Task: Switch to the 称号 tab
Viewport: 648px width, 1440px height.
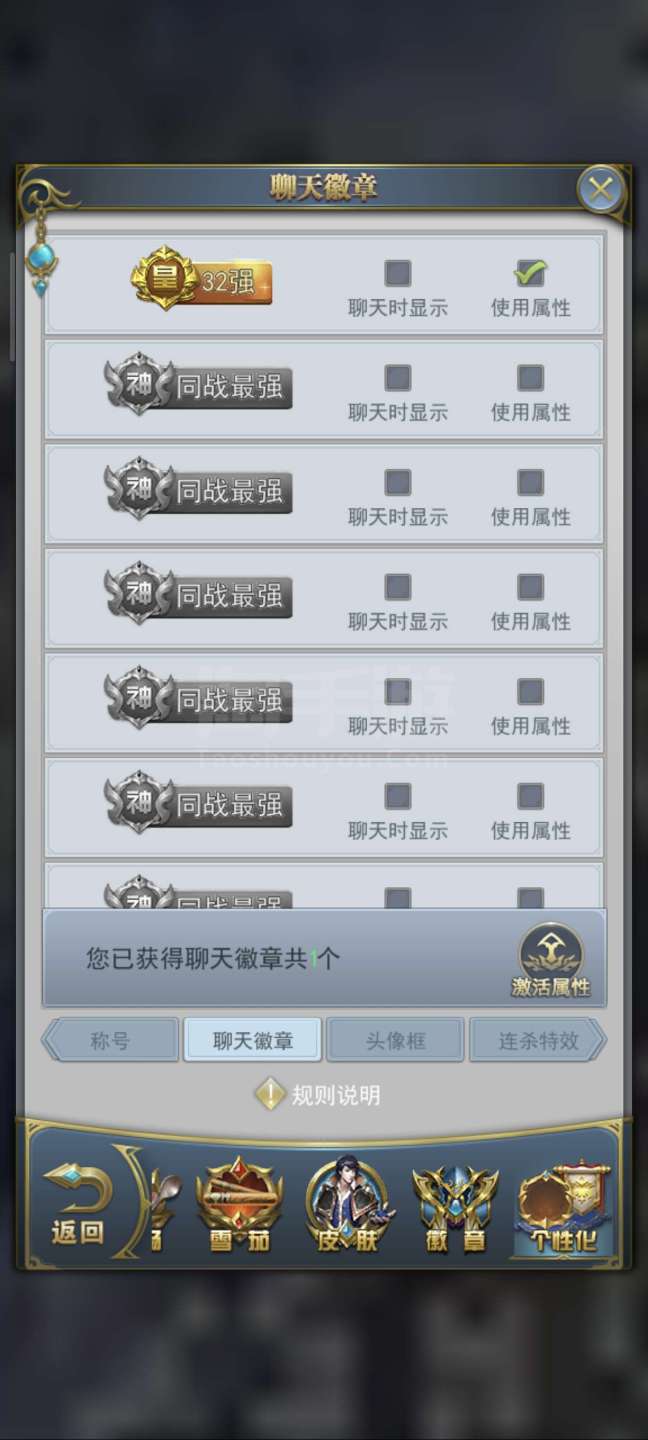Action: point(110,1040)
